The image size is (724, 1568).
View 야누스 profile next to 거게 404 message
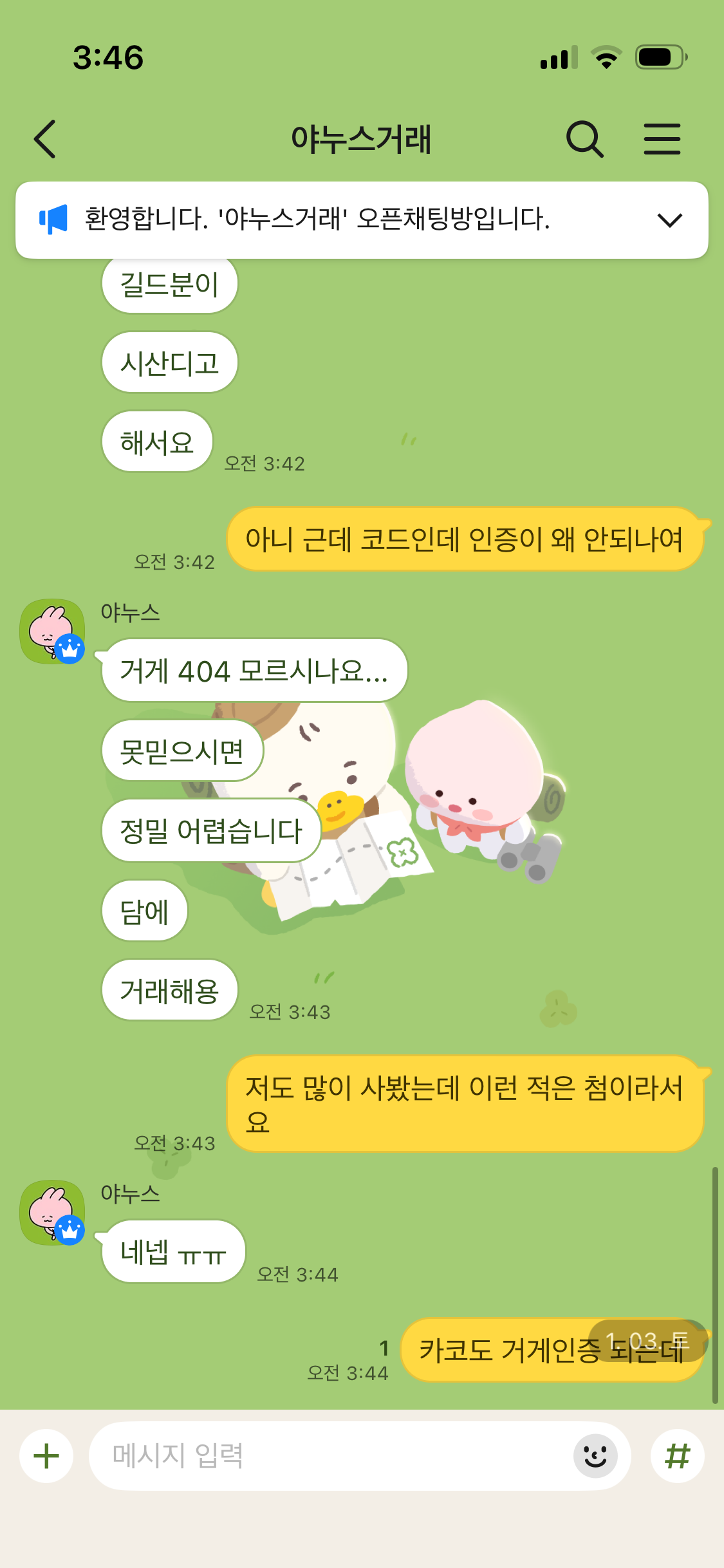[52, 631]
